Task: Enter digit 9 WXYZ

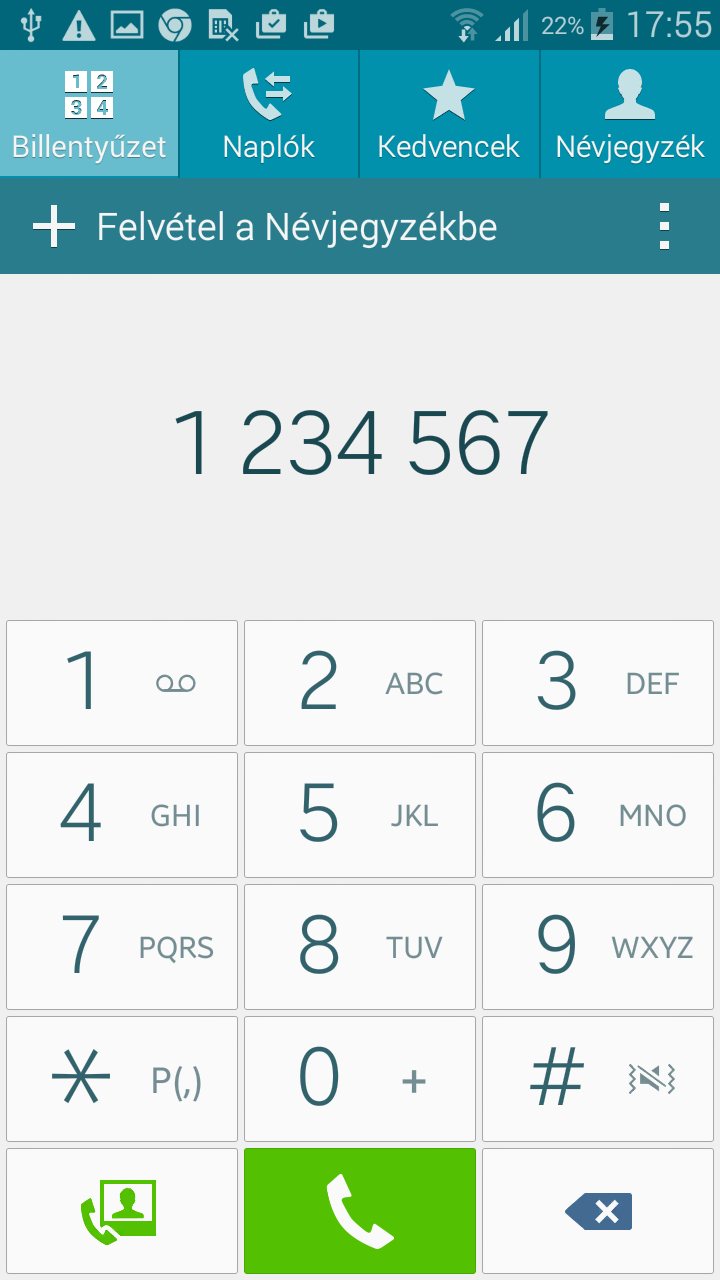Action: 598,947
